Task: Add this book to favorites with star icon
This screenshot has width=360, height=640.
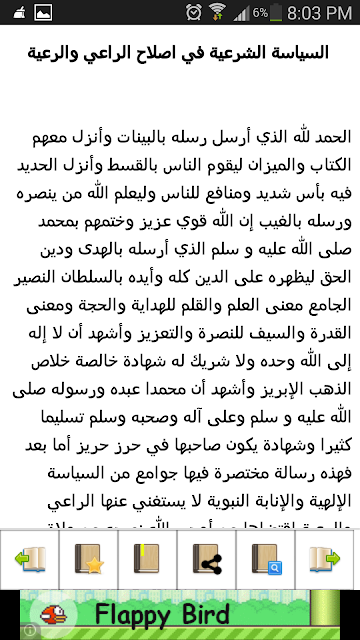Action: pos(89,559)
